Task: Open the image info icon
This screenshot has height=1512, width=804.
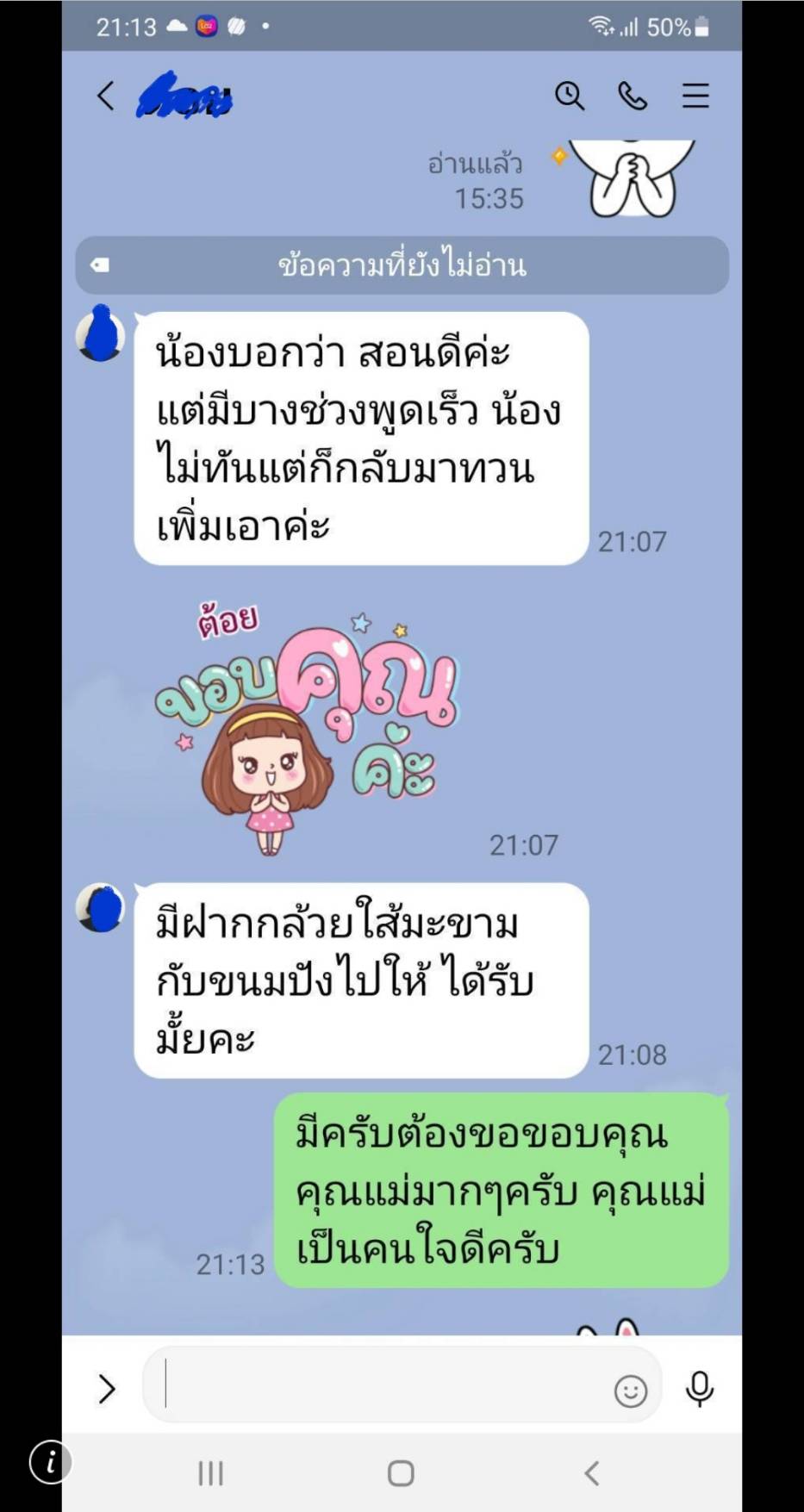Action: click(x=50, y=1461)
